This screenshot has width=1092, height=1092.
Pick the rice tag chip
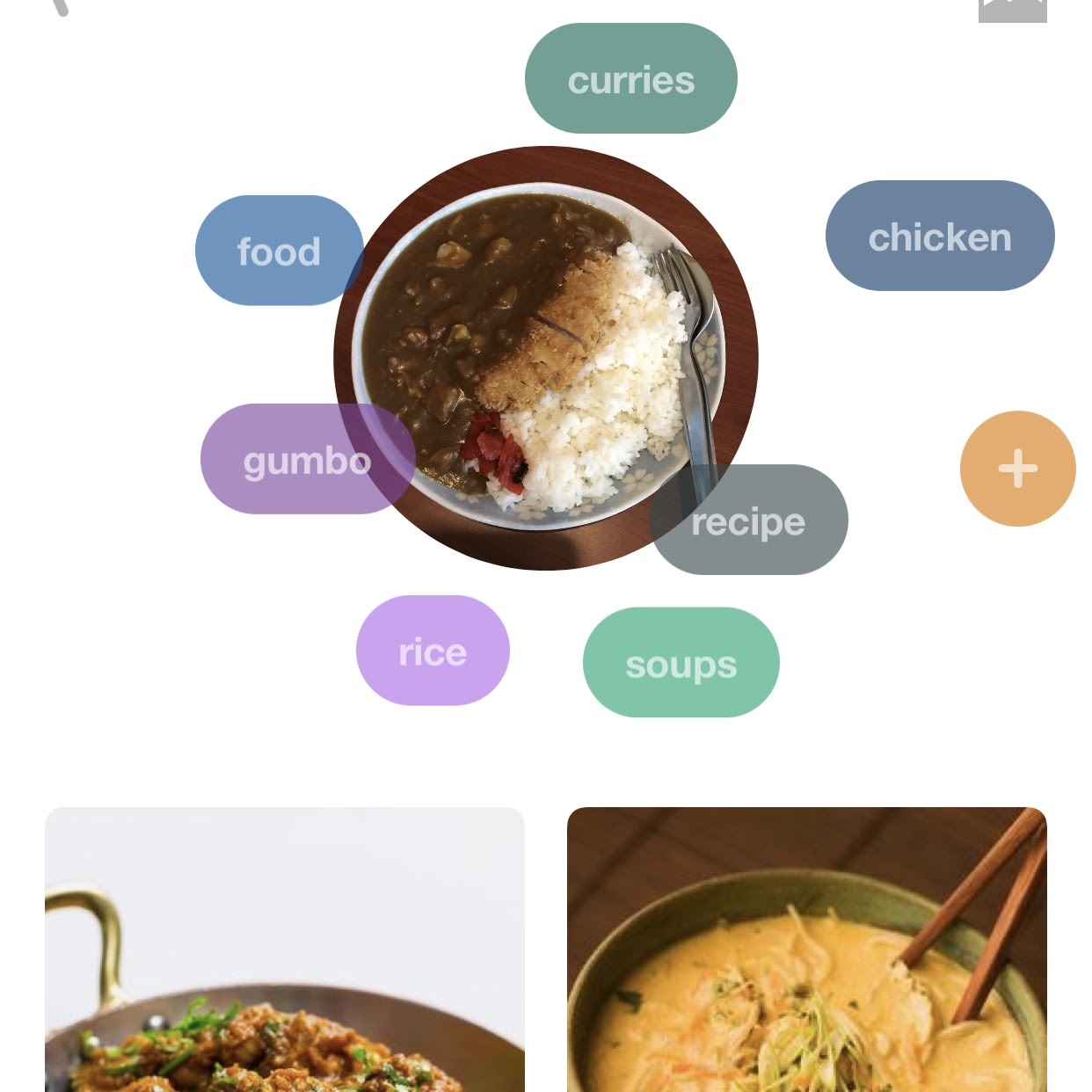(x=433, y=652)
